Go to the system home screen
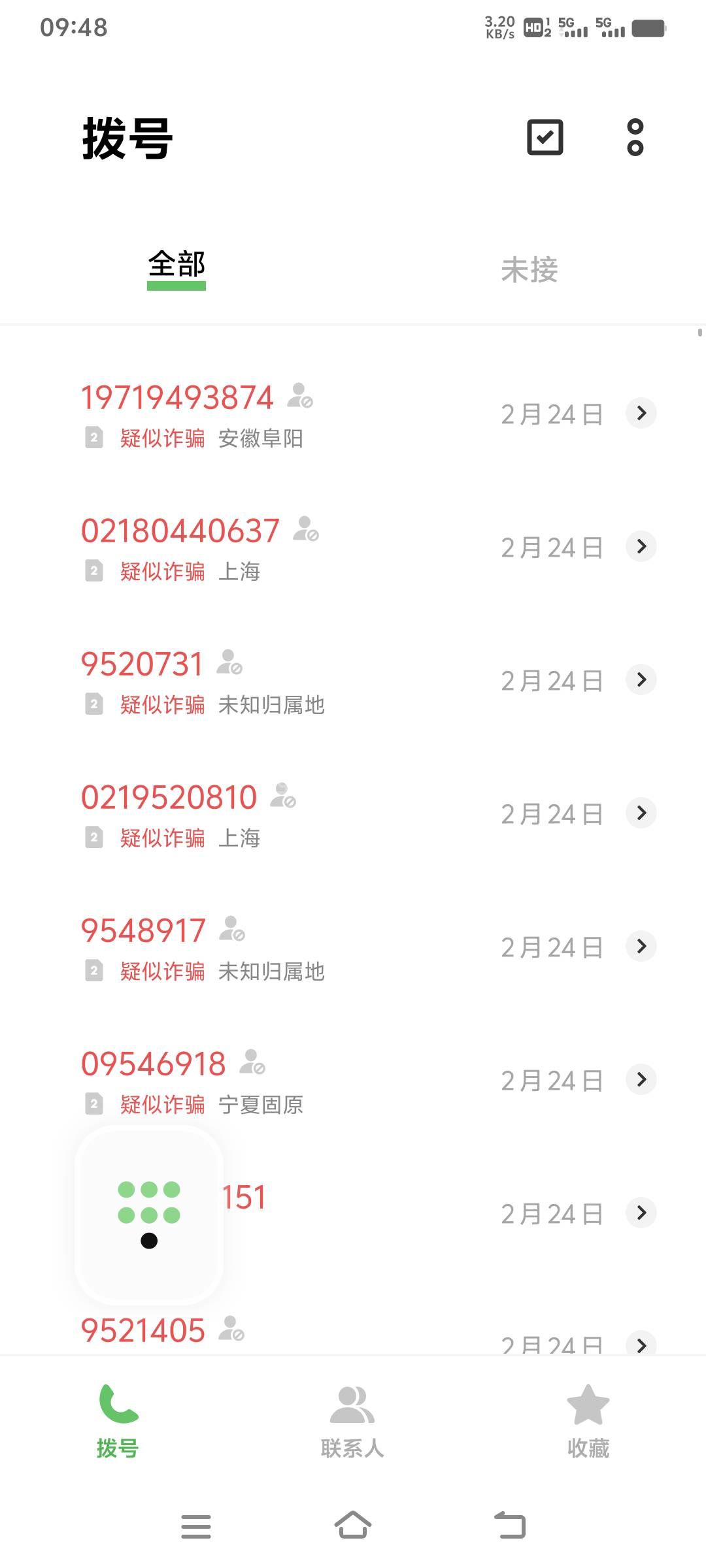The image size is (706, 1568). point(353,1526)
